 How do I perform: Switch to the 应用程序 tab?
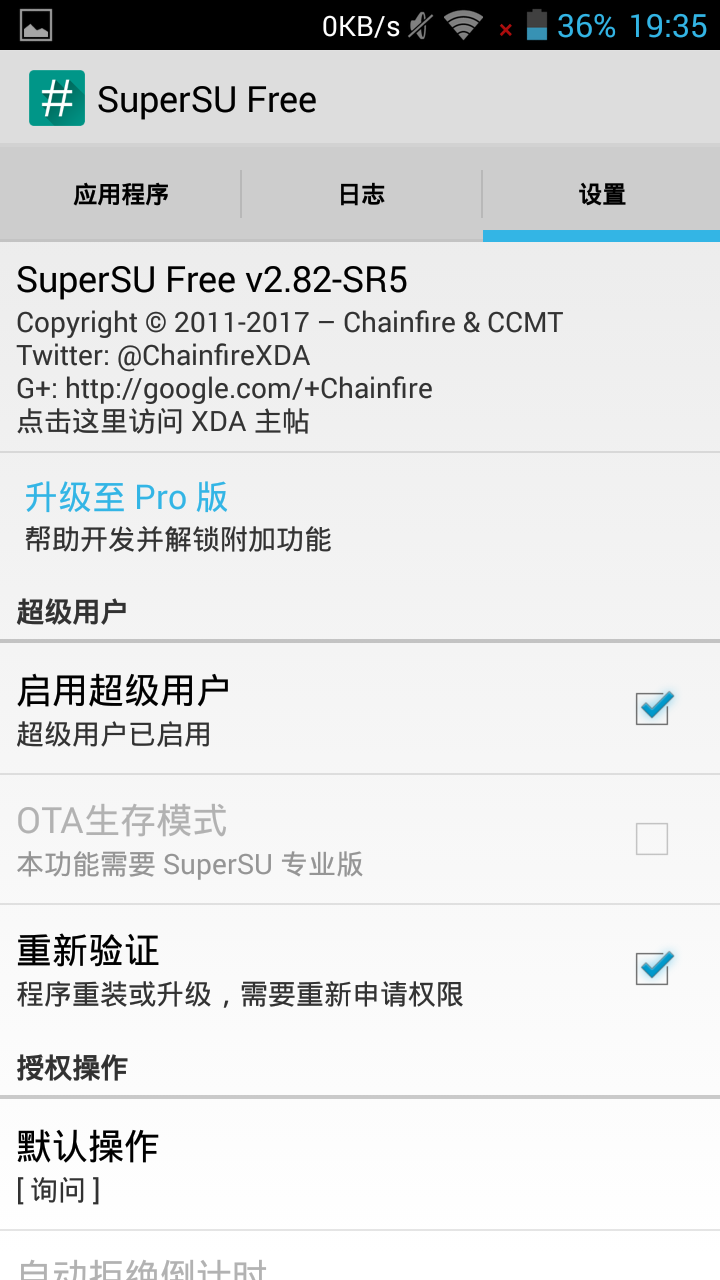pos(120,194)
